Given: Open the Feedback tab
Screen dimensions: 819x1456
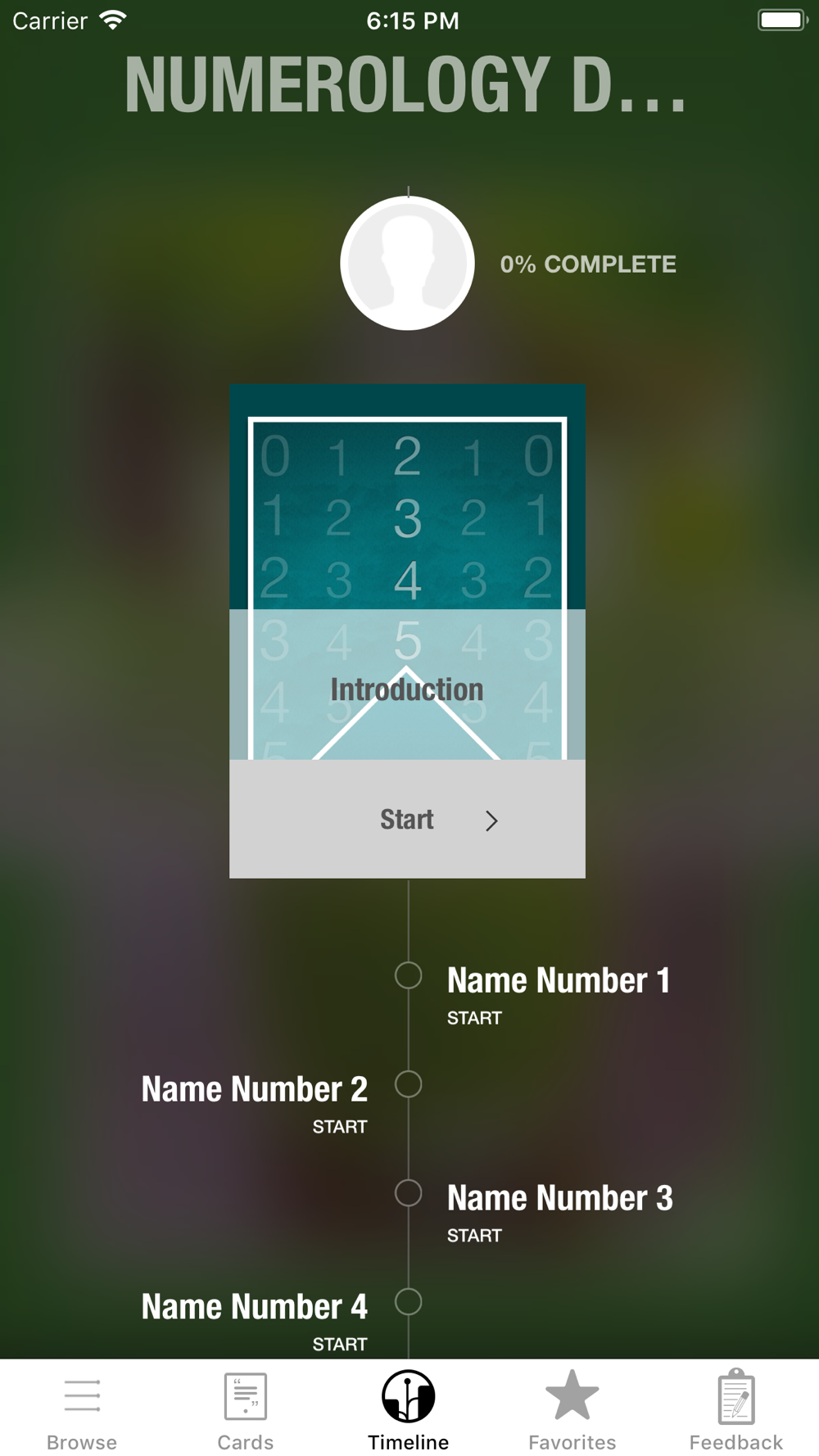Looking at the screenshot, I should [x=736, y=1410].
